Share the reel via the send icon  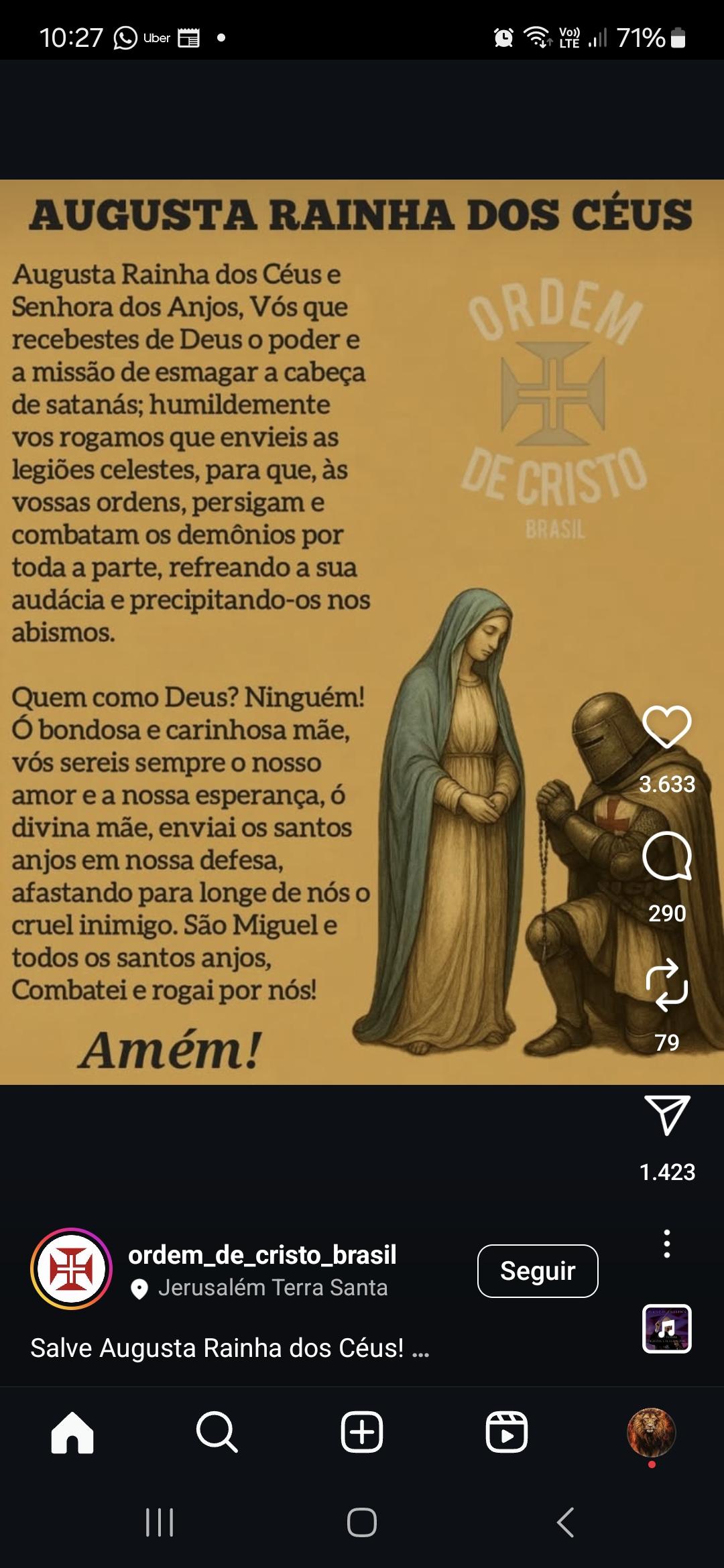(666, 1115)
